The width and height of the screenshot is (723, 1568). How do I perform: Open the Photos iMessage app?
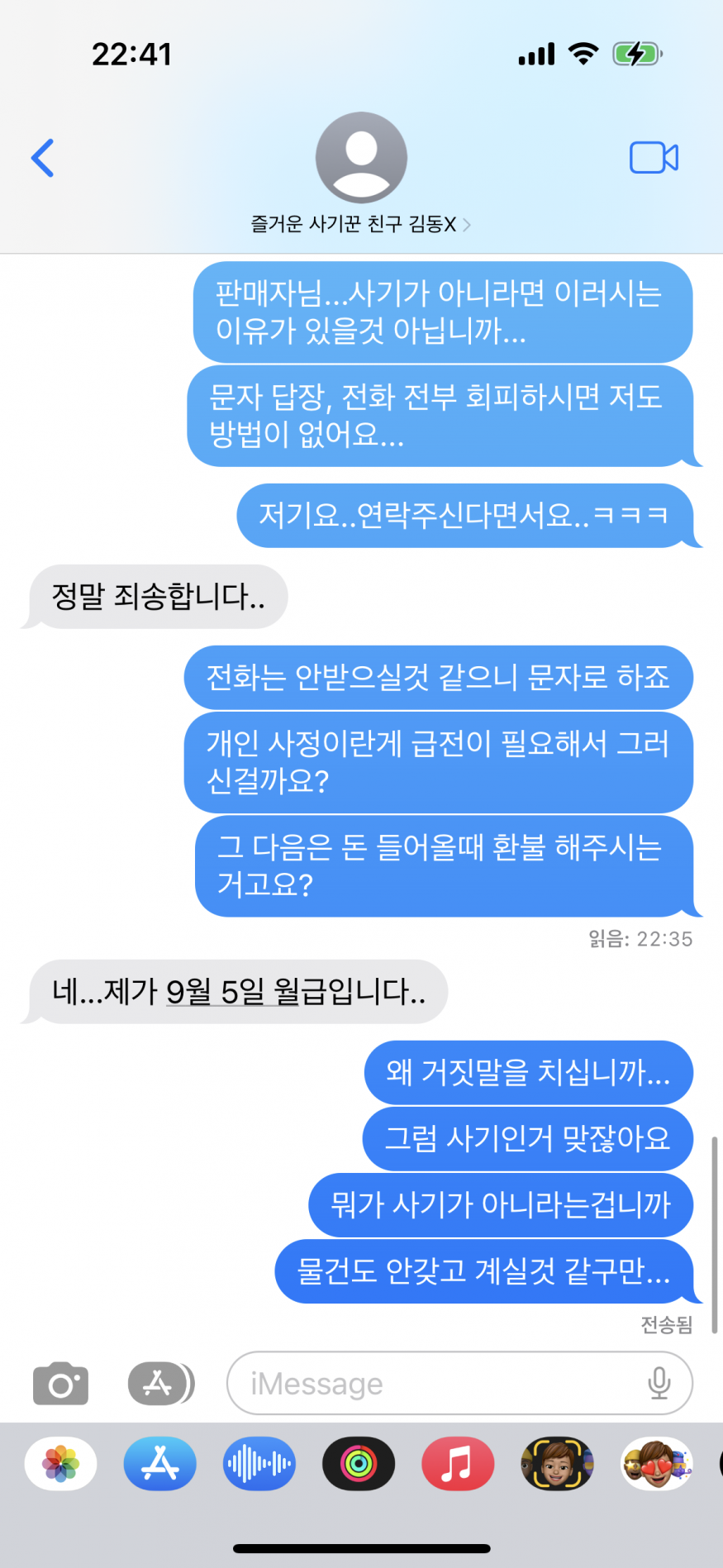[x=61, y=1464]
